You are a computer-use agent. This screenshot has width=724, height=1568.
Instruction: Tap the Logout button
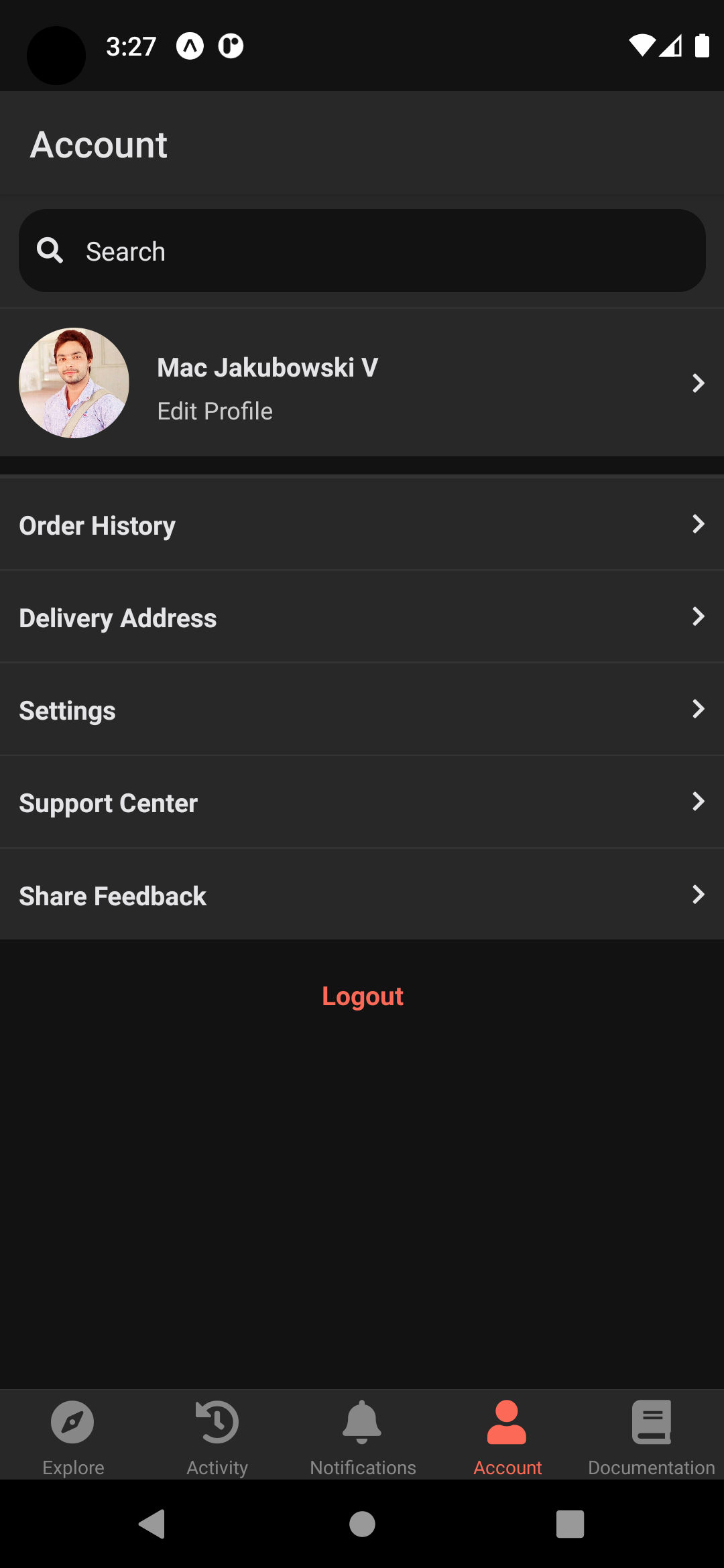click(362, 996)
